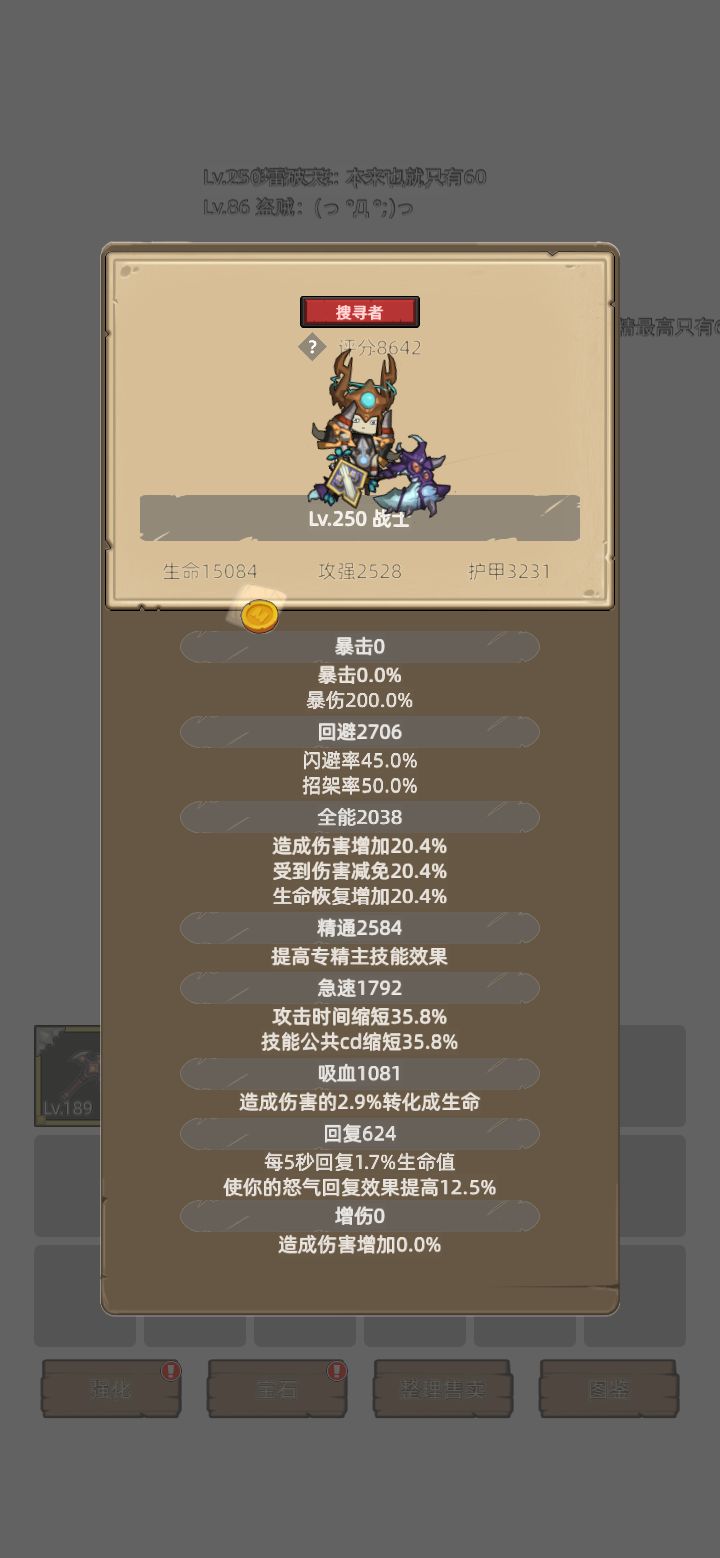Click the 整理售卖 sell button
This screenshot has width=720, height=1558.
[x=443, y=1390]
